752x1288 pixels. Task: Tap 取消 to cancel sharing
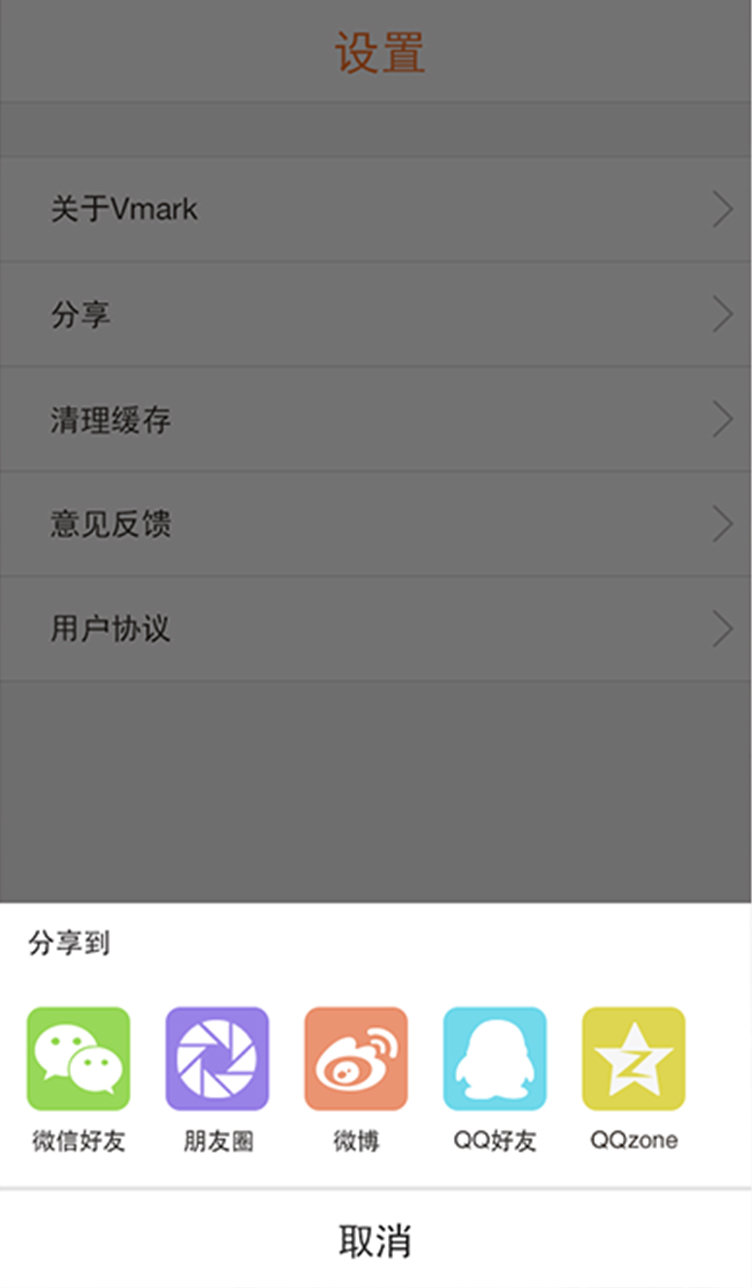pyautogui.click(x=376, y=1240)
